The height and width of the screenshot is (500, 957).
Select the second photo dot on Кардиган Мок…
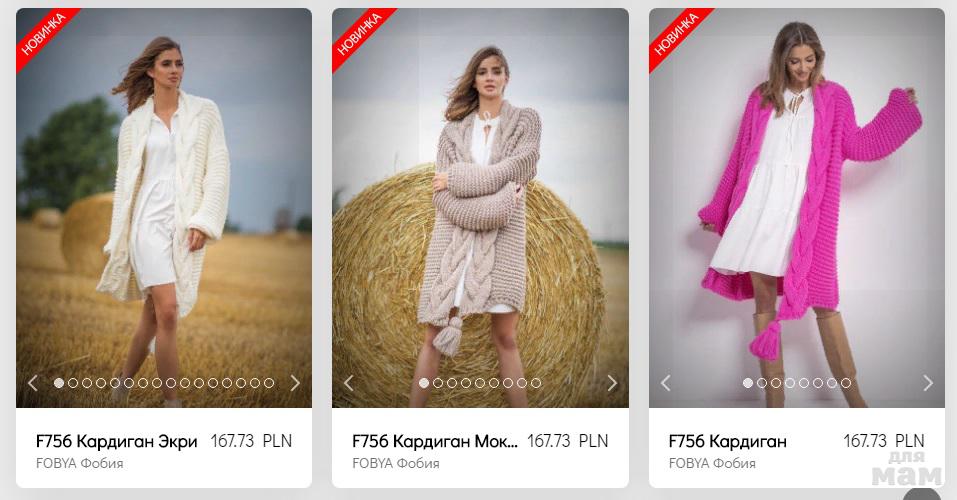(x=438, y=383)
